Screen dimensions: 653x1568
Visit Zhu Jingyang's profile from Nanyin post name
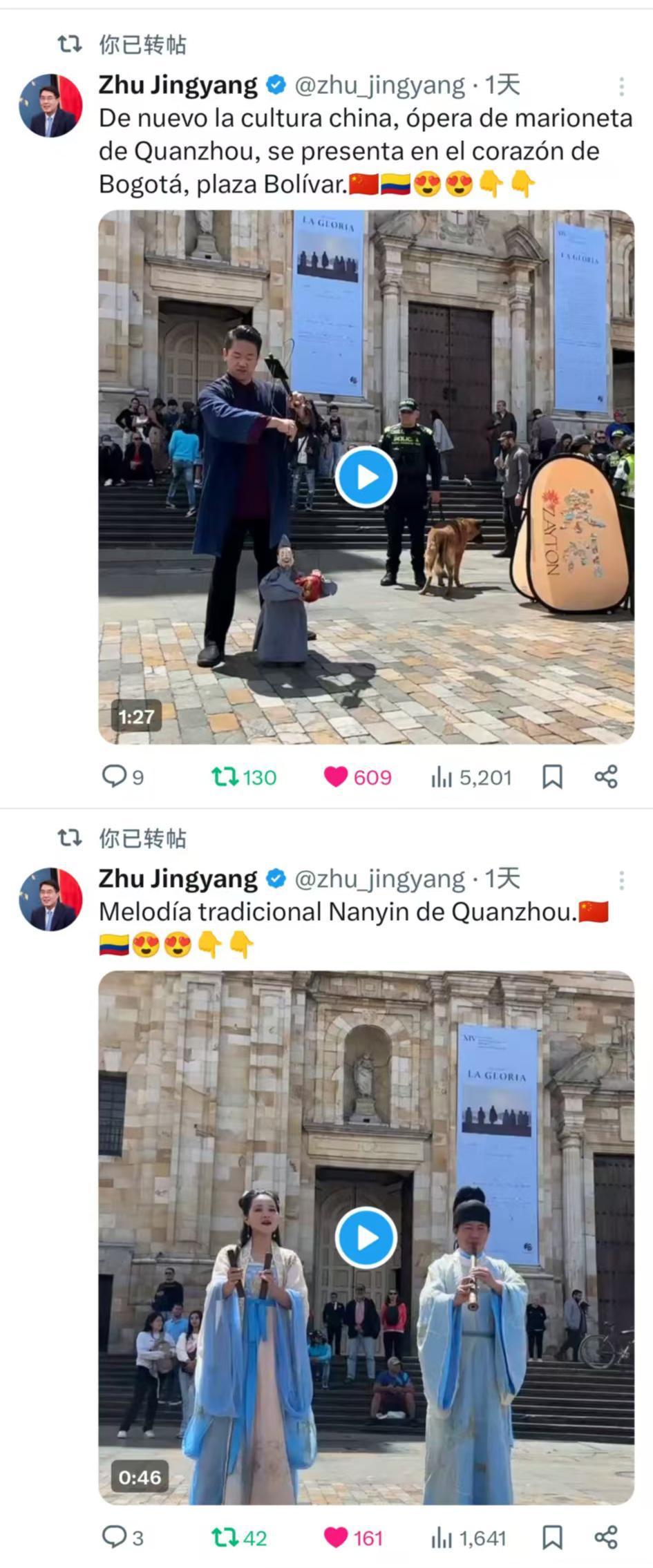coord(178,879)
